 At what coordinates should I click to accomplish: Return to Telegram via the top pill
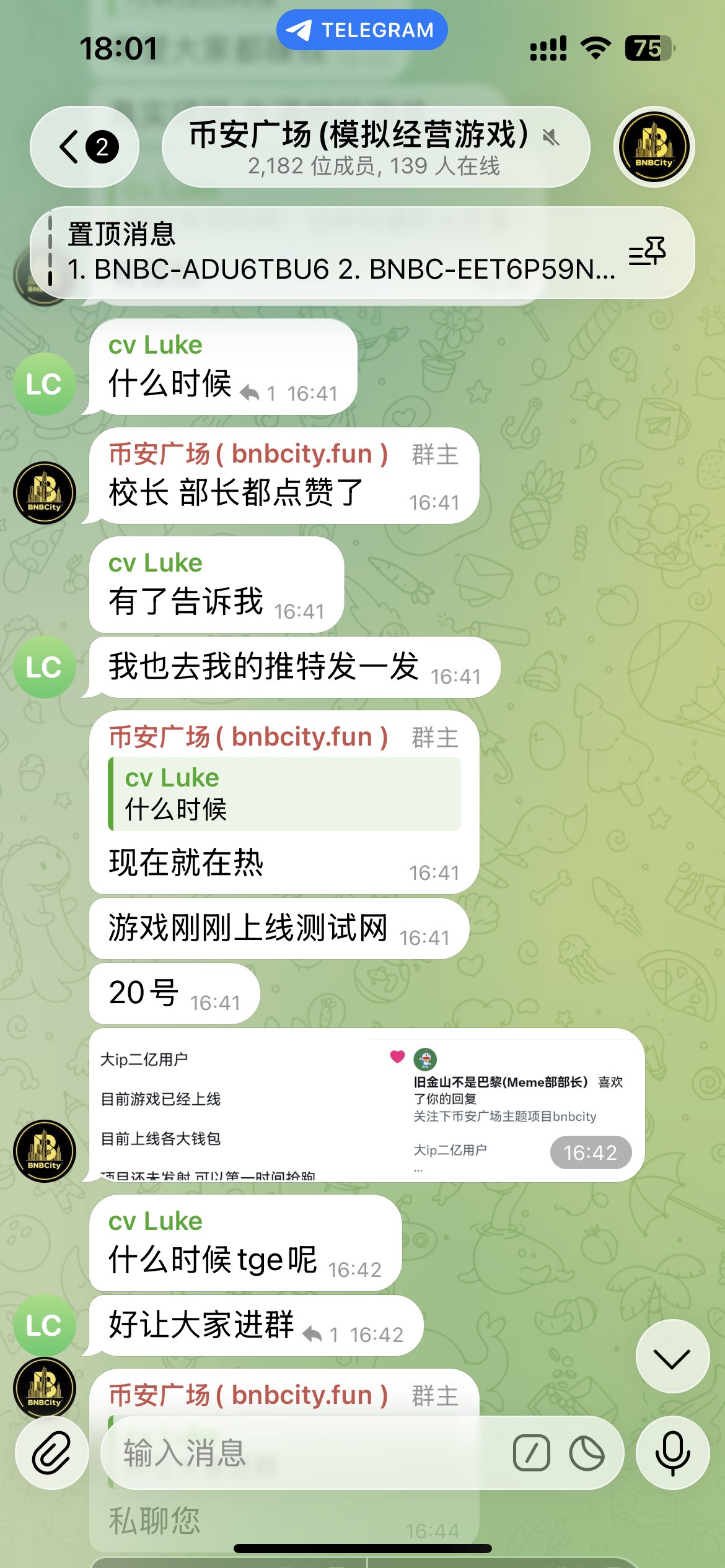pos(362,30)
